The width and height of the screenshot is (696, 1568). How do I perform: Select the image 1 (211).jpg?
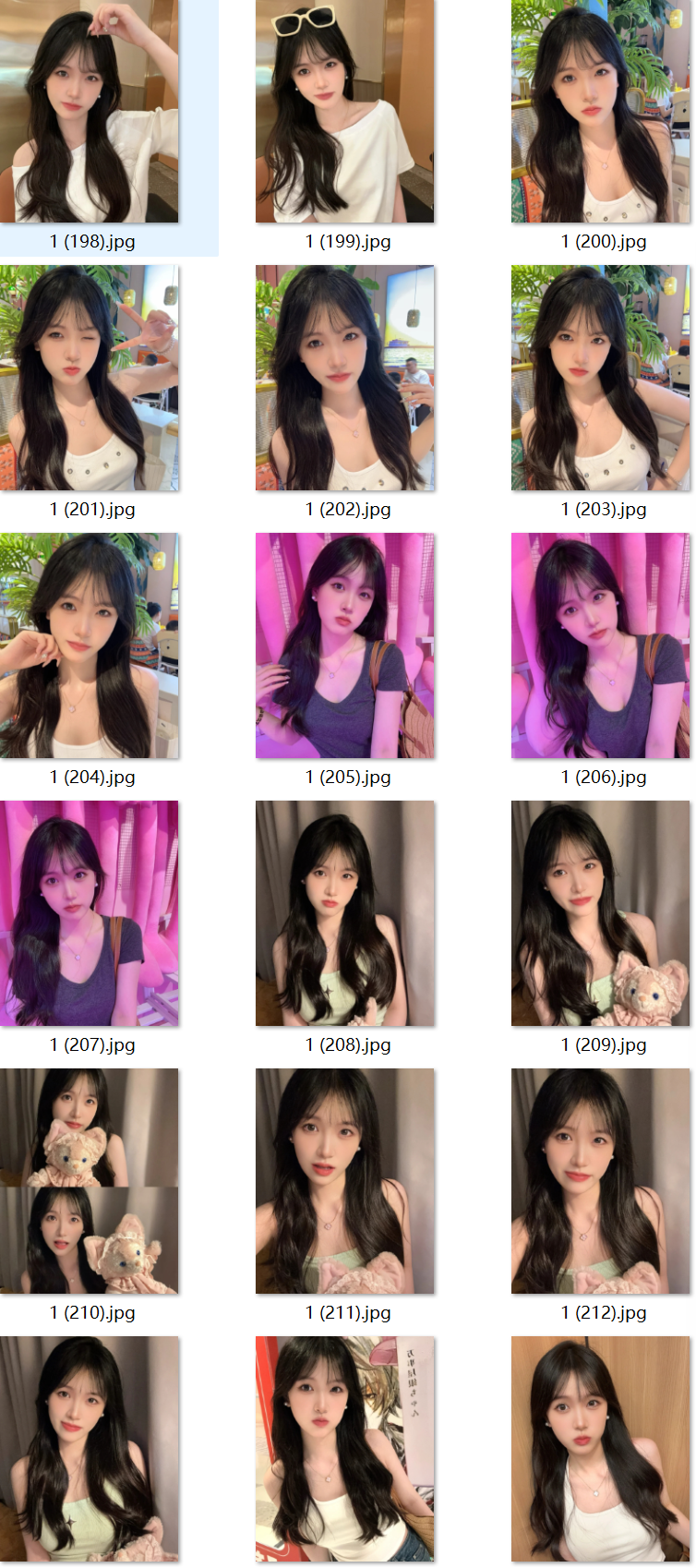tap(344, 1182)
